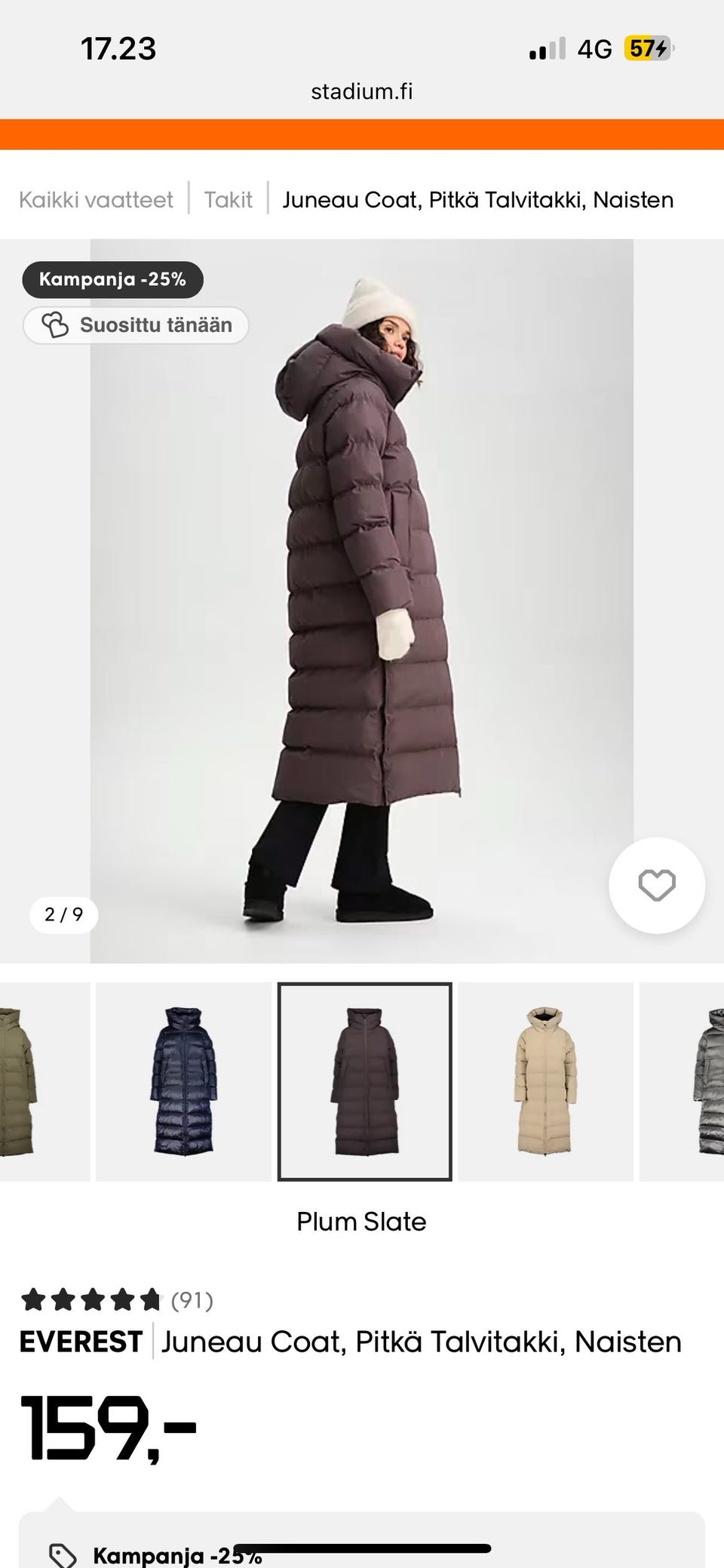
Task: Choose the beige coat color variant
Action: (x=546, y=1081)
